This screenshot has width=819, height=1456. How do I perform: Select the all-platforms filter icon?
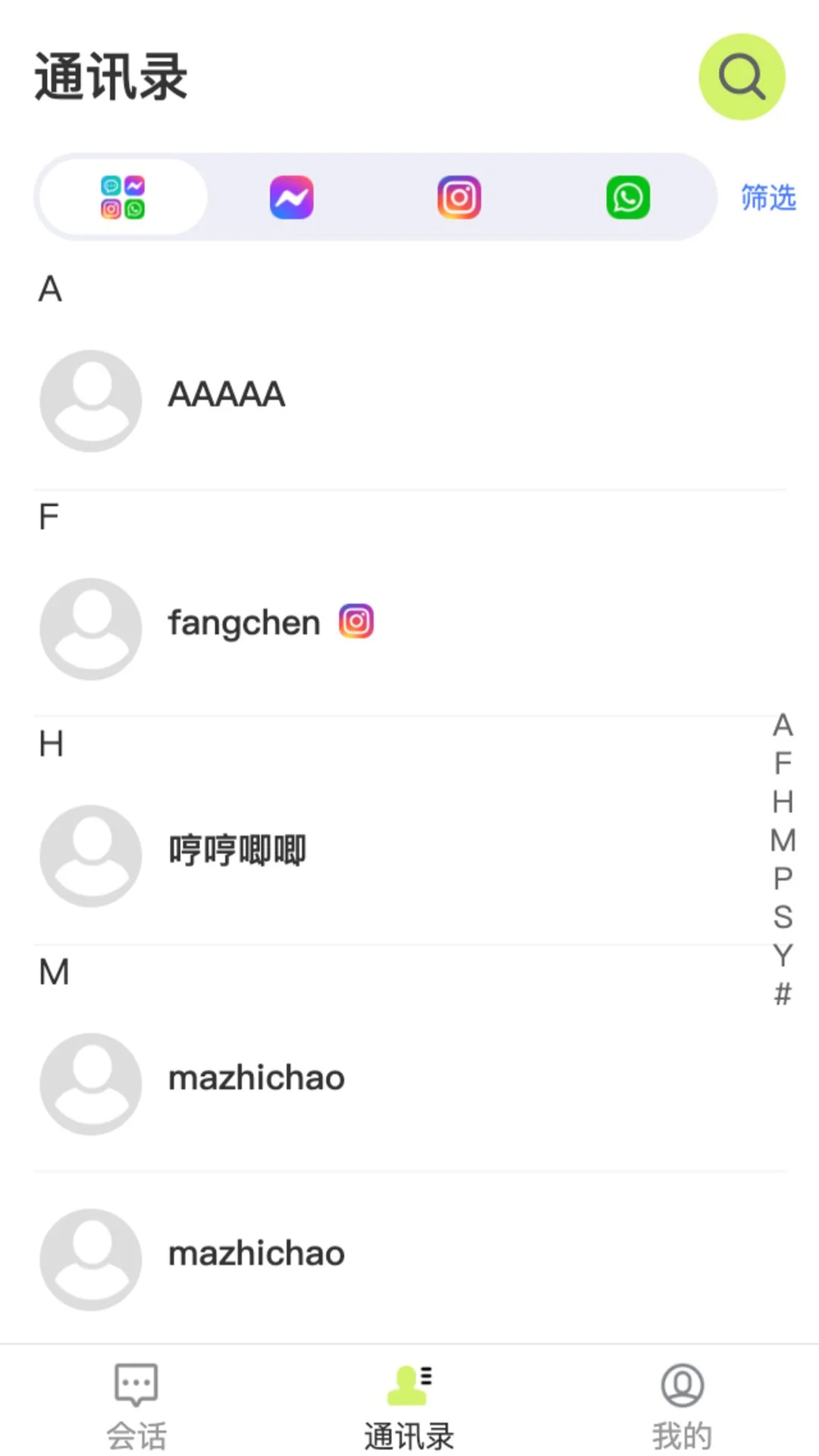pyautogui.click(x=121, y=196)
